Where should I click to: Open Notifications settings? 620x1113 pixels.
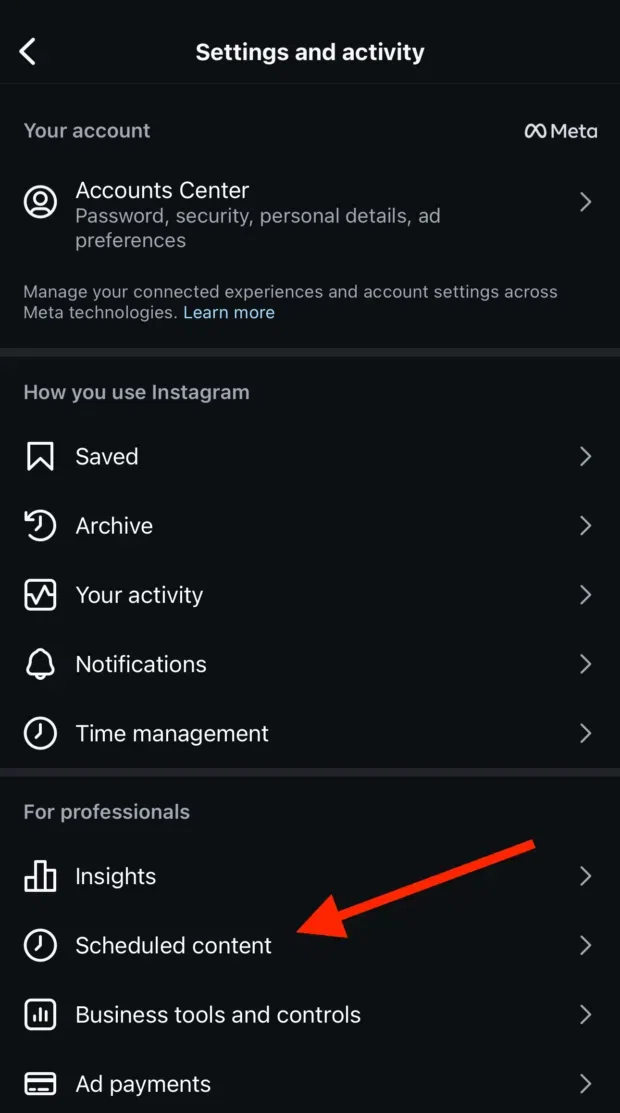coord(141,664)
